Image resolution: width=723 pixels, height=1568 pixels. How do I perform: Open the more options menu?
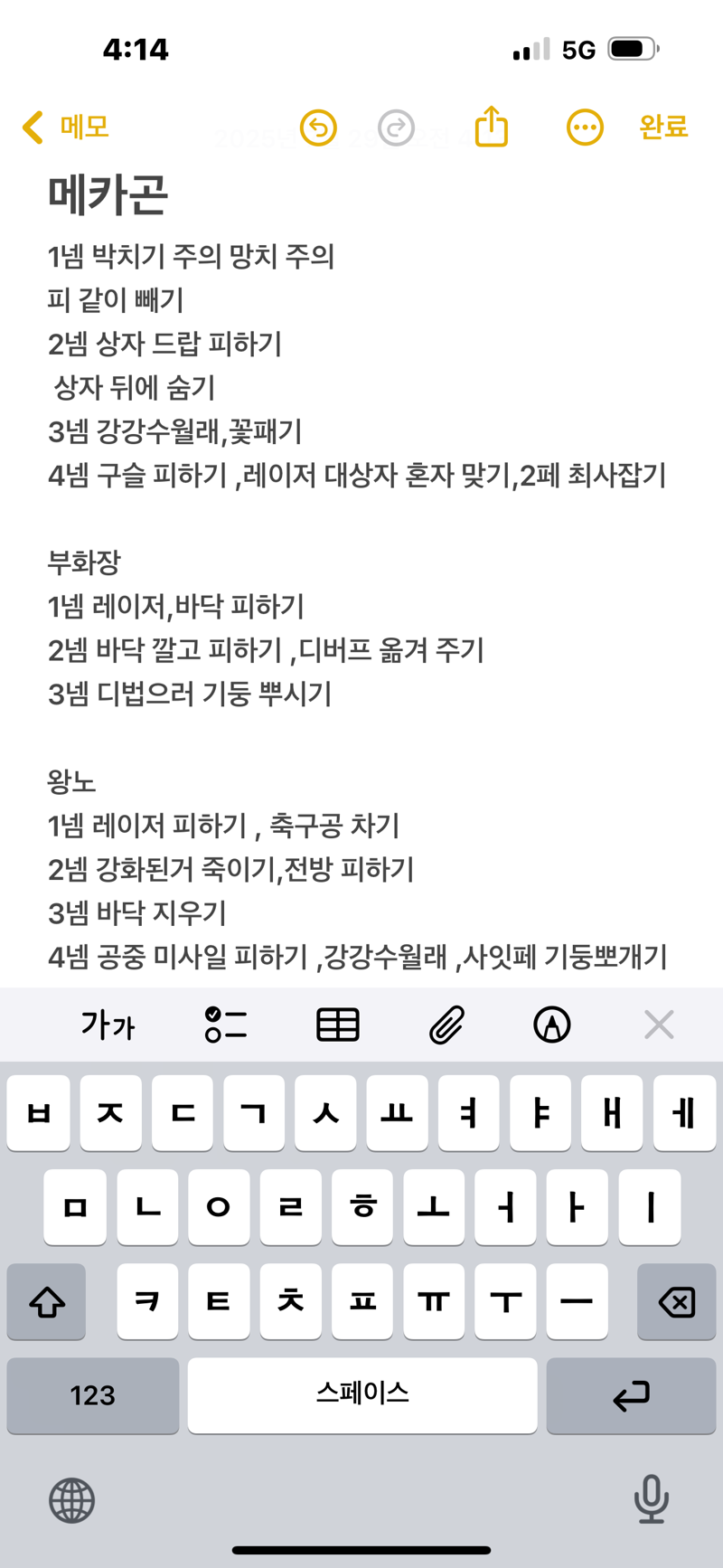pos(585,128)
